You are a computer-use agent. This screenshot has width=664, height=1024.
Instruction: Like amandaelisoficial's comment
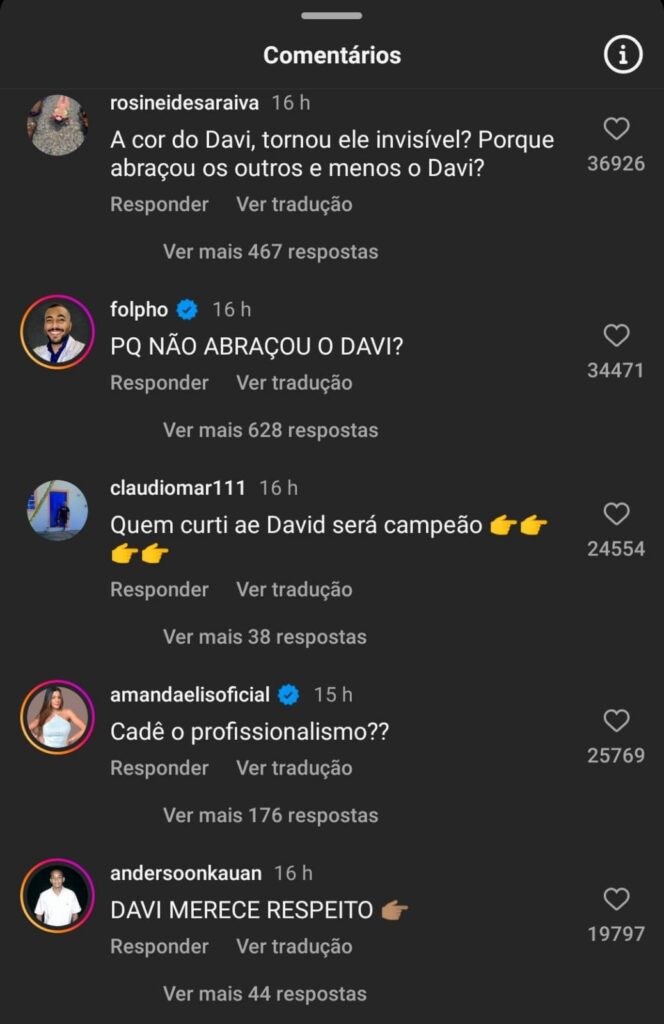pos(616,721)
